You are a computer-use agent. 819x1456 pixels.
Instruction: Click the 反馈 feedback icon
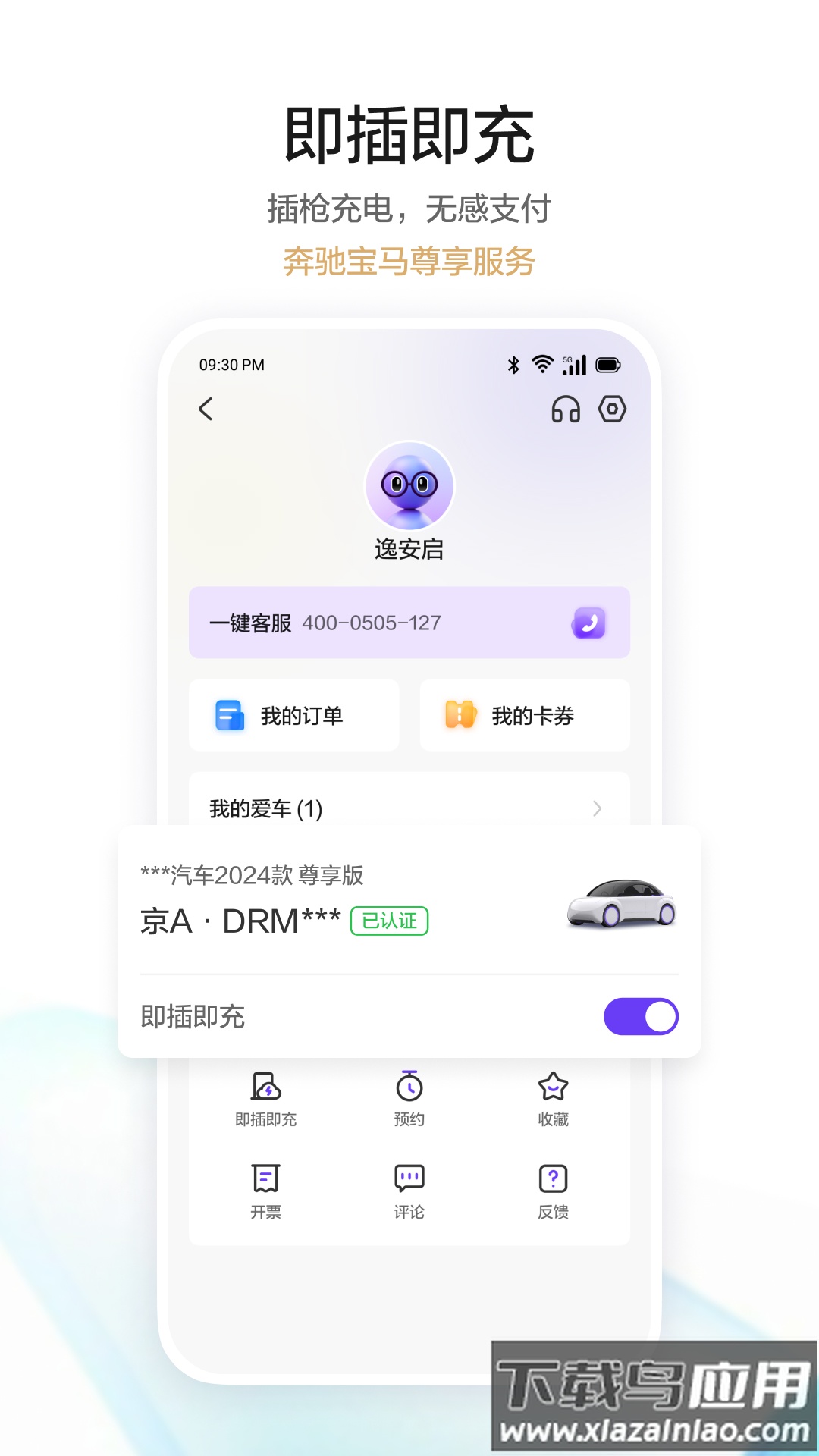click(553, 1178)
